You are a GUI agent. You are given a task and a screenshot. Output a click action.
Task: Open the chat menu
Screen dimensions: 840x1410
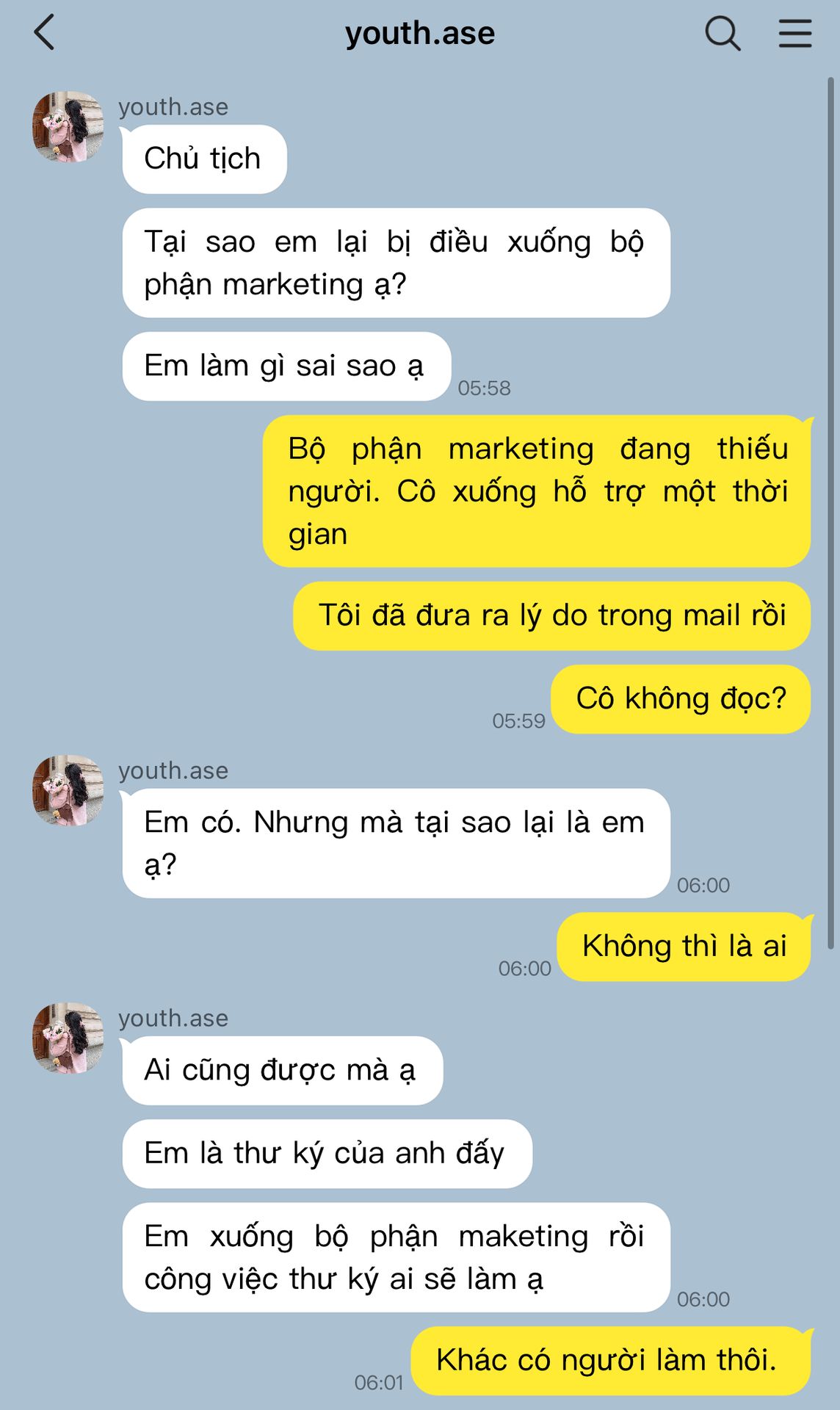[x=795, y=33]
